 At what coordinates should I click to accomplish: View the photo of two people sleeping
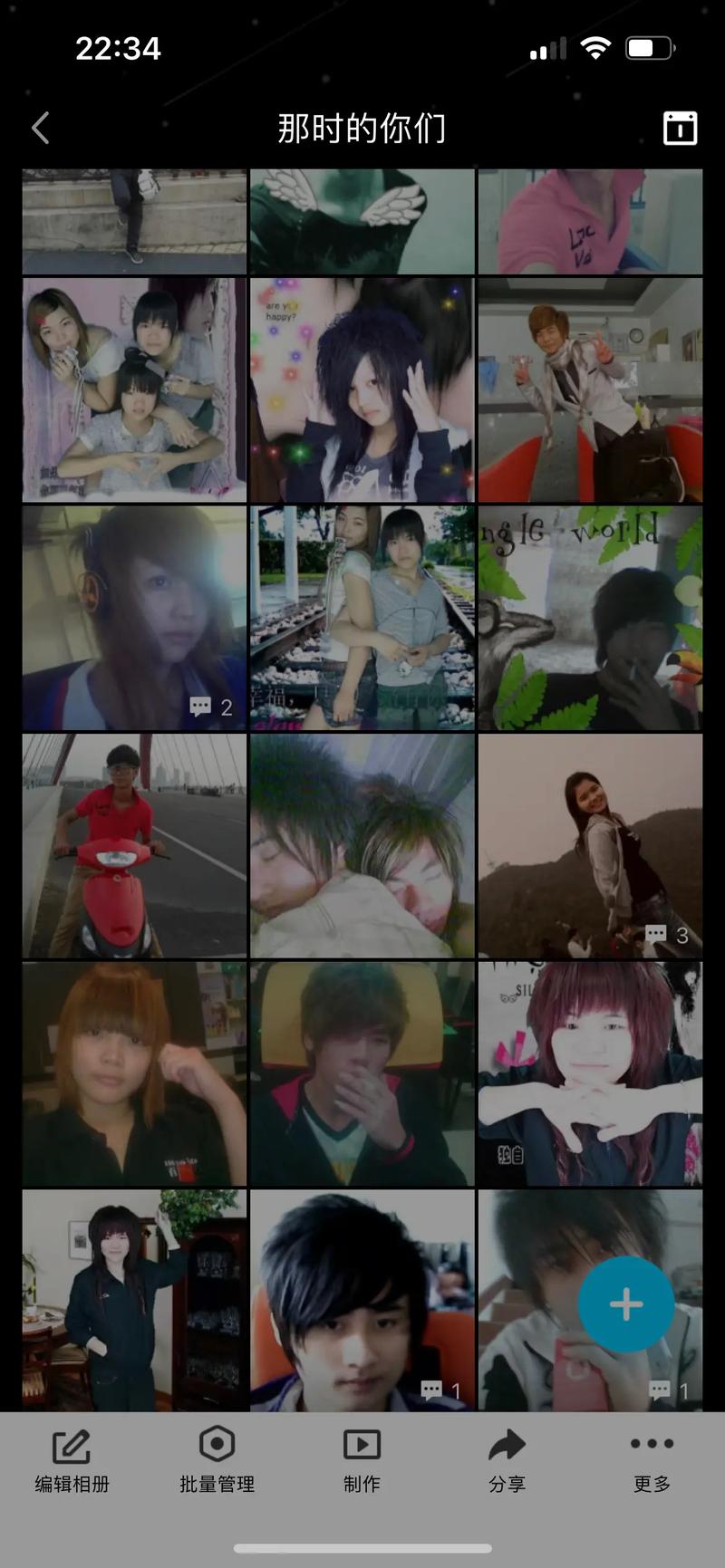(362, 845)
